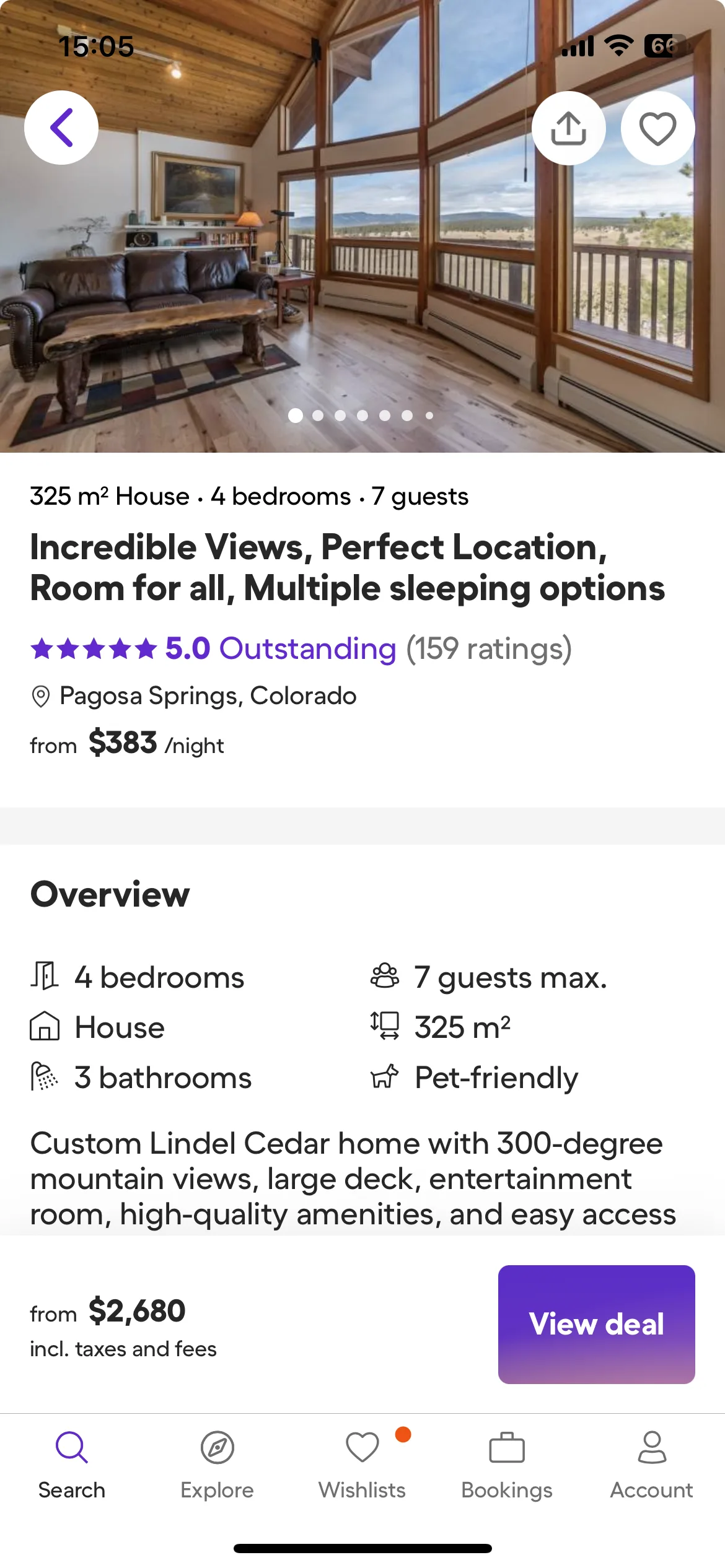Switch to the Search tab

tap(72, 1464)
